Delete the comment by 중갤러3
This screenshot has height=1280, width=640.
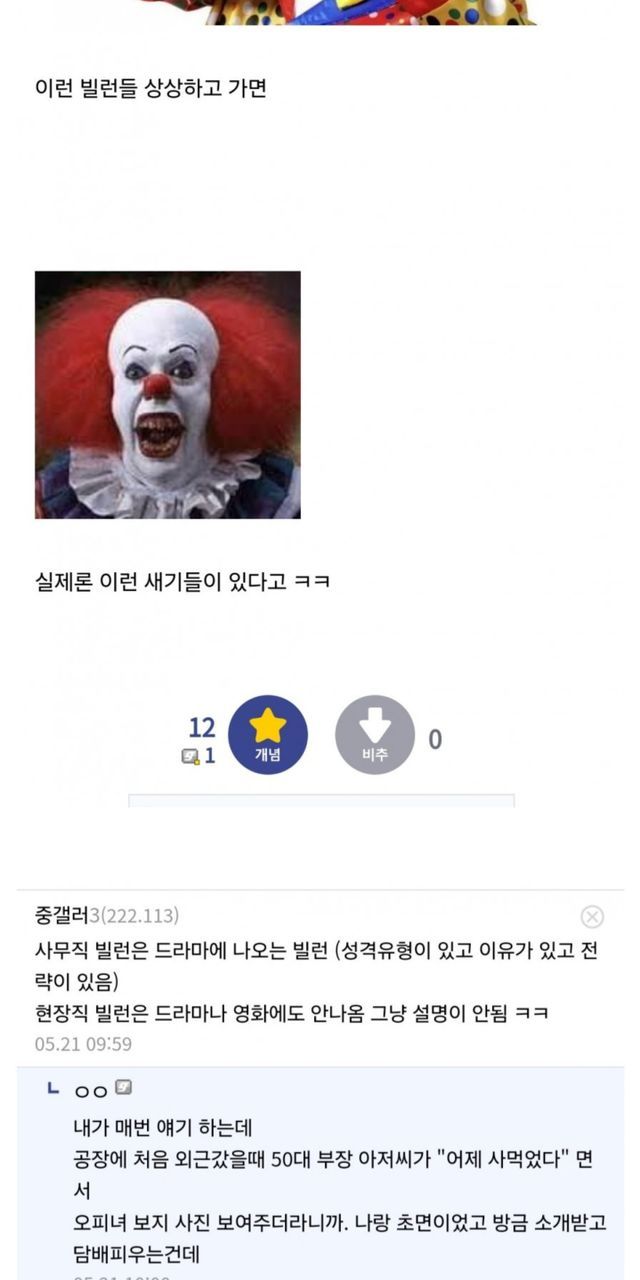coord(592,917)
